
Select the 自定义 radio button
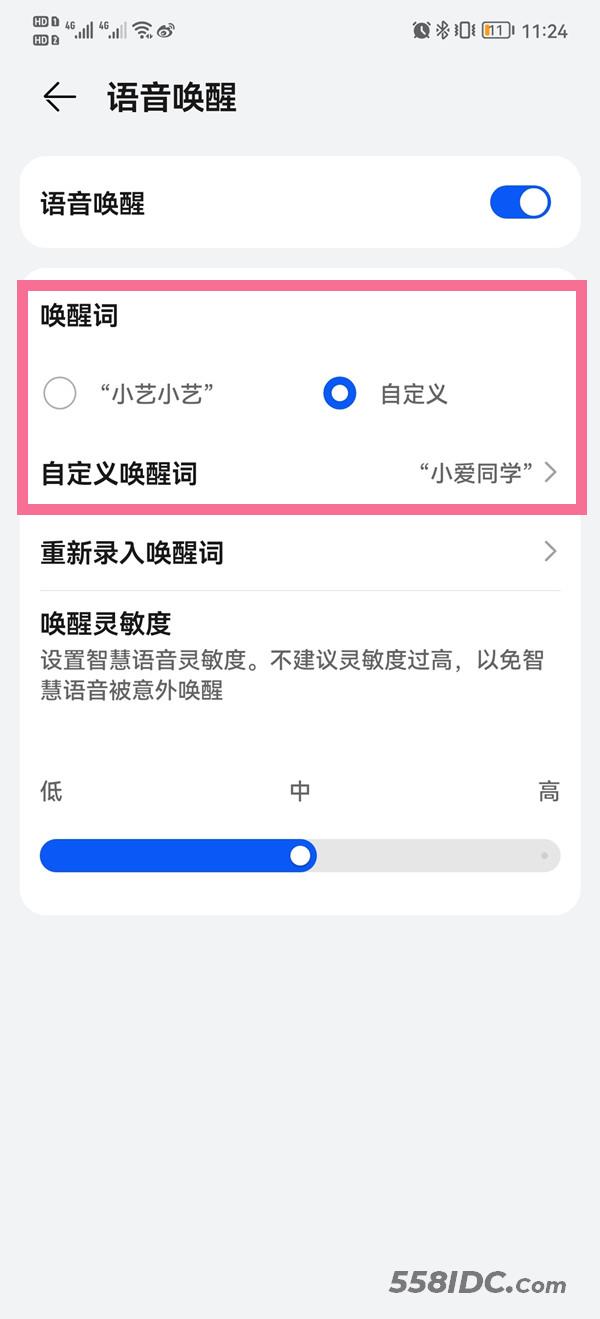click(340, 393)
